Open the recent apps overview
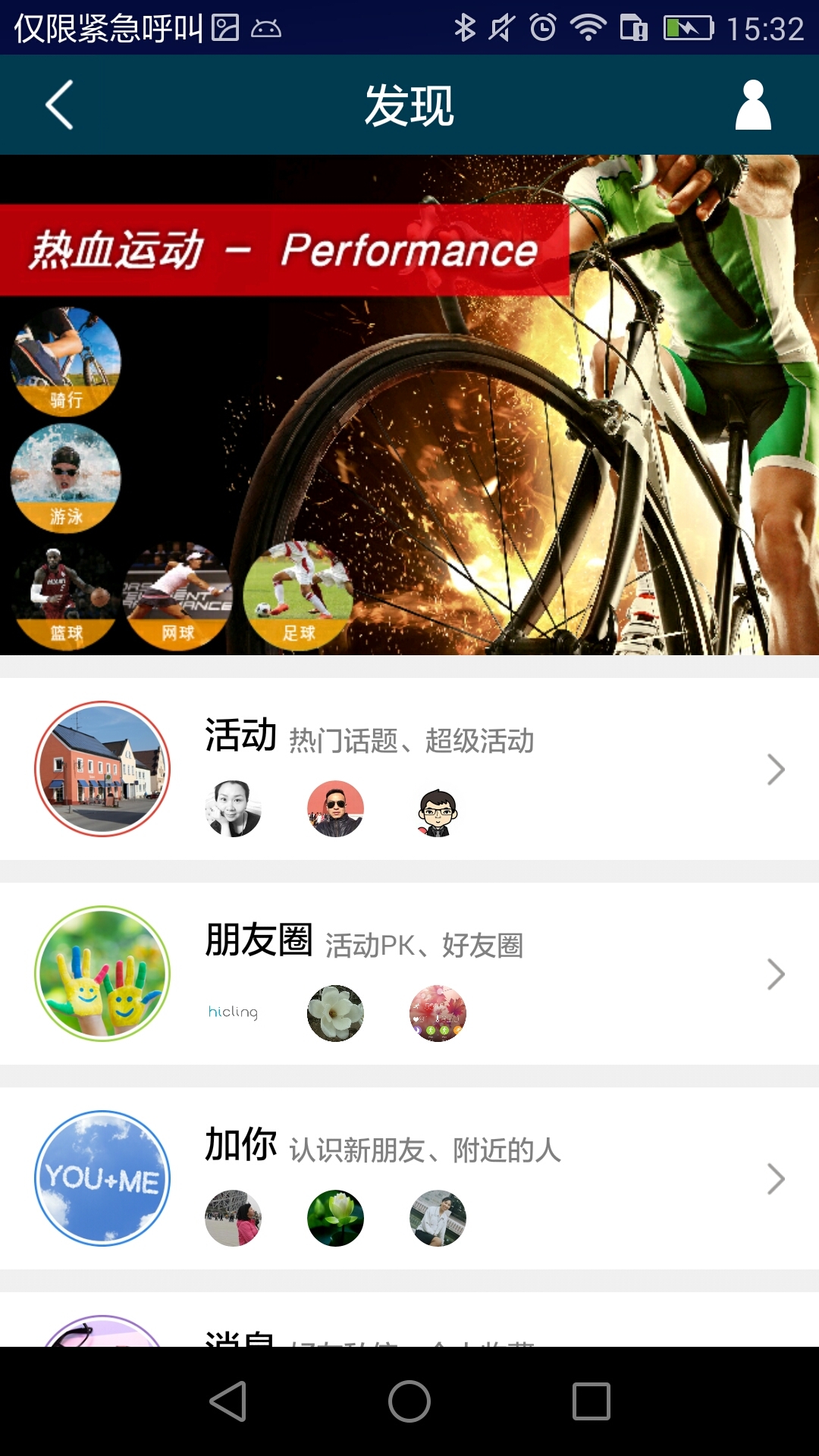Screen dimensions: 819x1456 [591, 1401]
